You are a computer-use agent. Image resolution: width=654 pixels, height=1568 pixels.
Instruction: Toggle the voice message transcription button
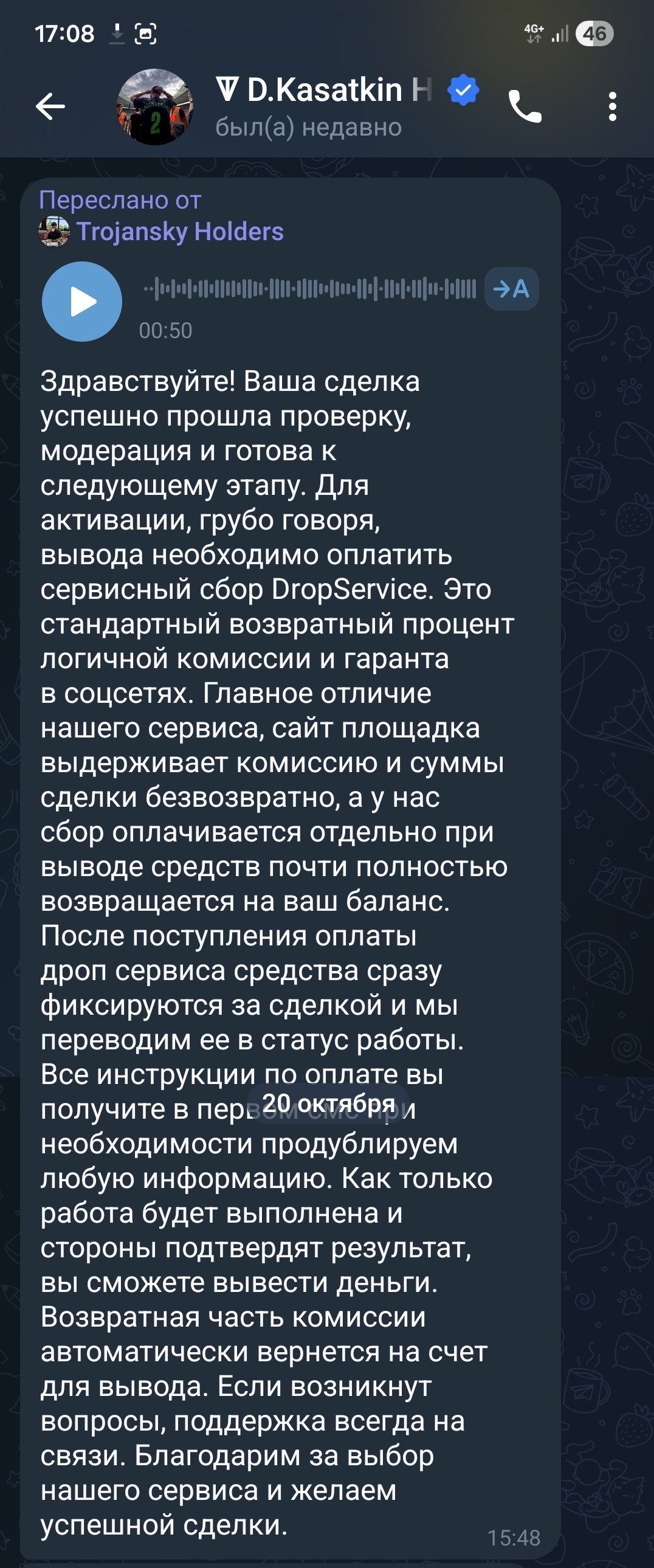click(511, 289)
